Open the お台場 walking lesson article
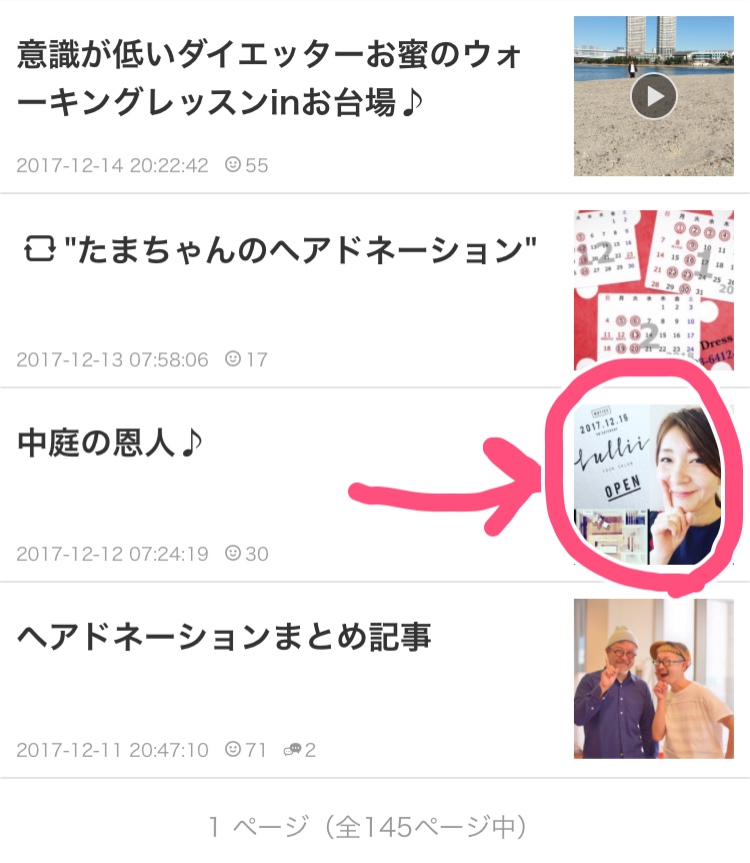 tap(270, 79)
